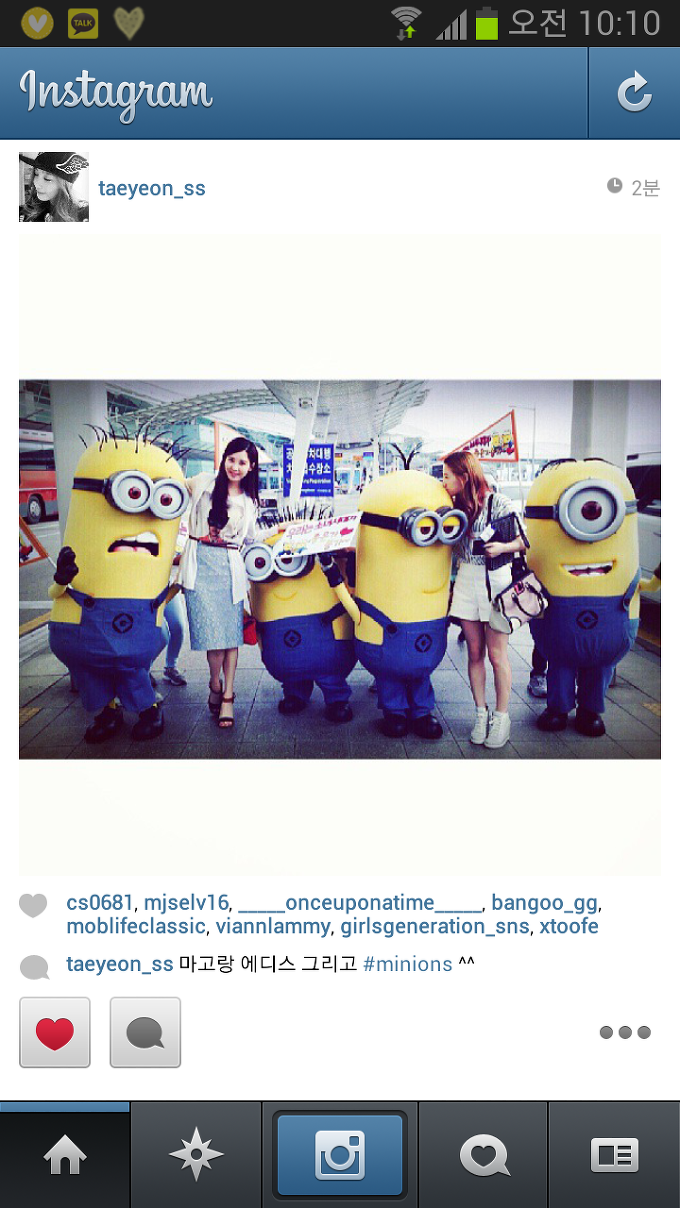Comment on the post
680x1208 pixels.
click(x=145, y=1032)
